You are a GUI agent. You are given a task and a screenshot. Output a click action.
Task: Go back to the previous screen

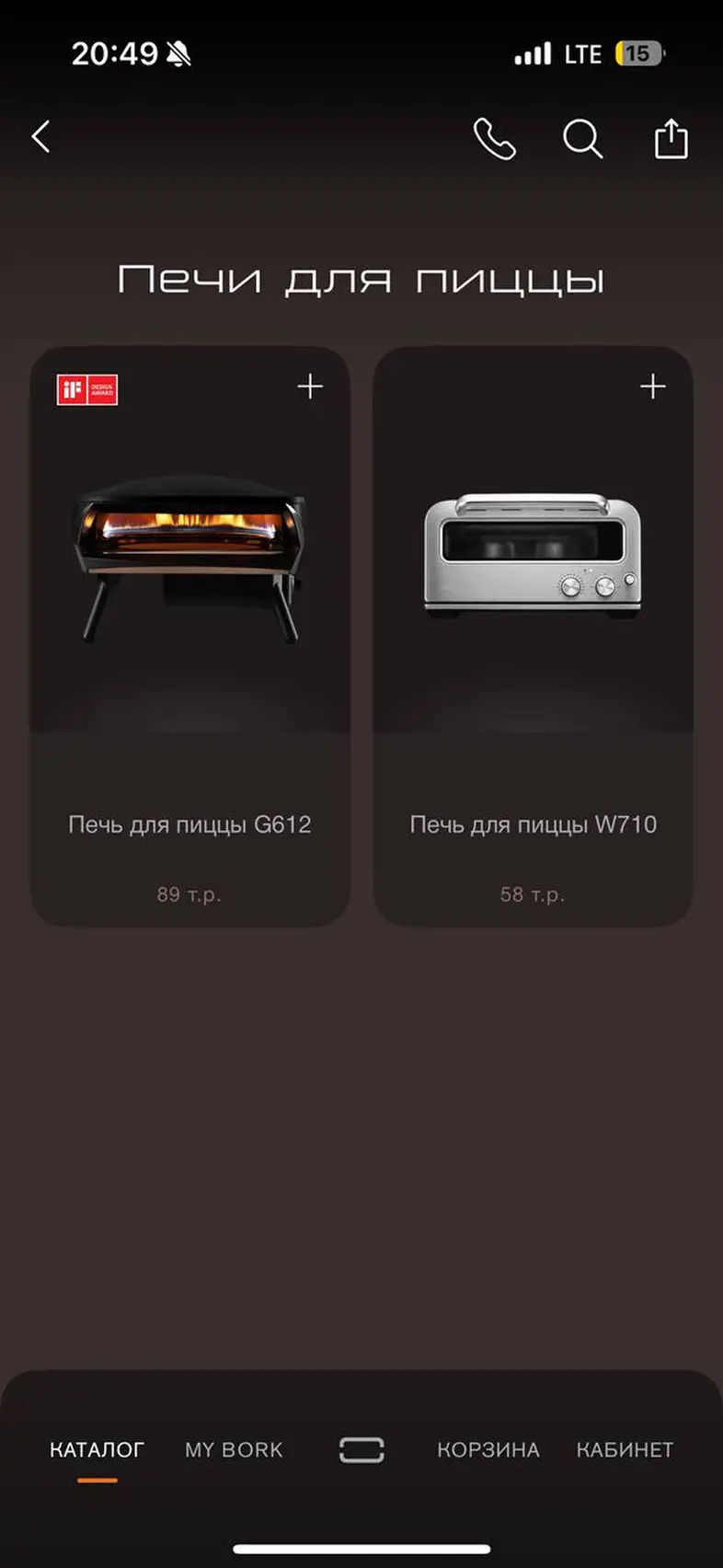(x=40, y=137)
